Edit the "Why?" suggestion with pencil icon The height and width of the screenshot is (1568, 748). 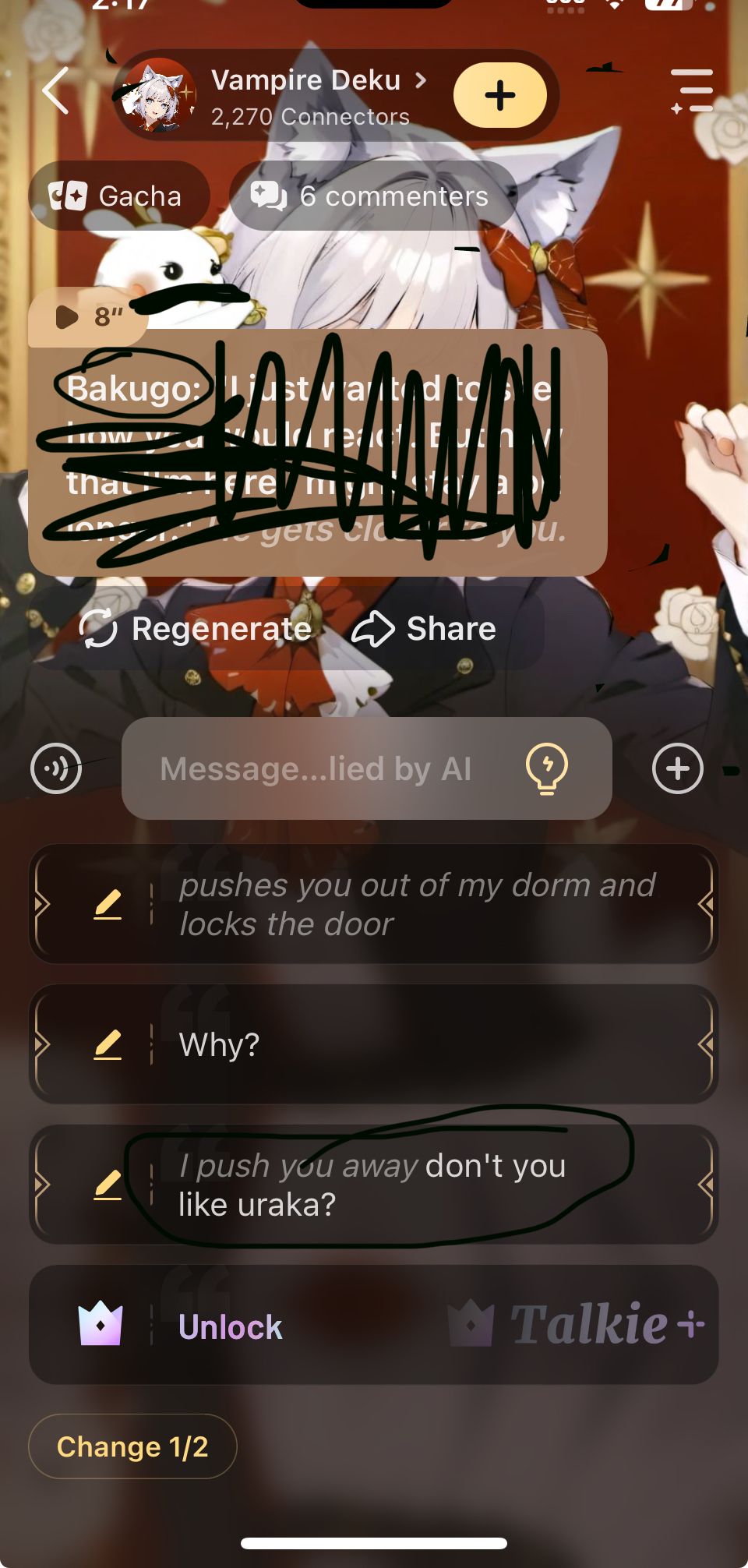point(108,1044)
